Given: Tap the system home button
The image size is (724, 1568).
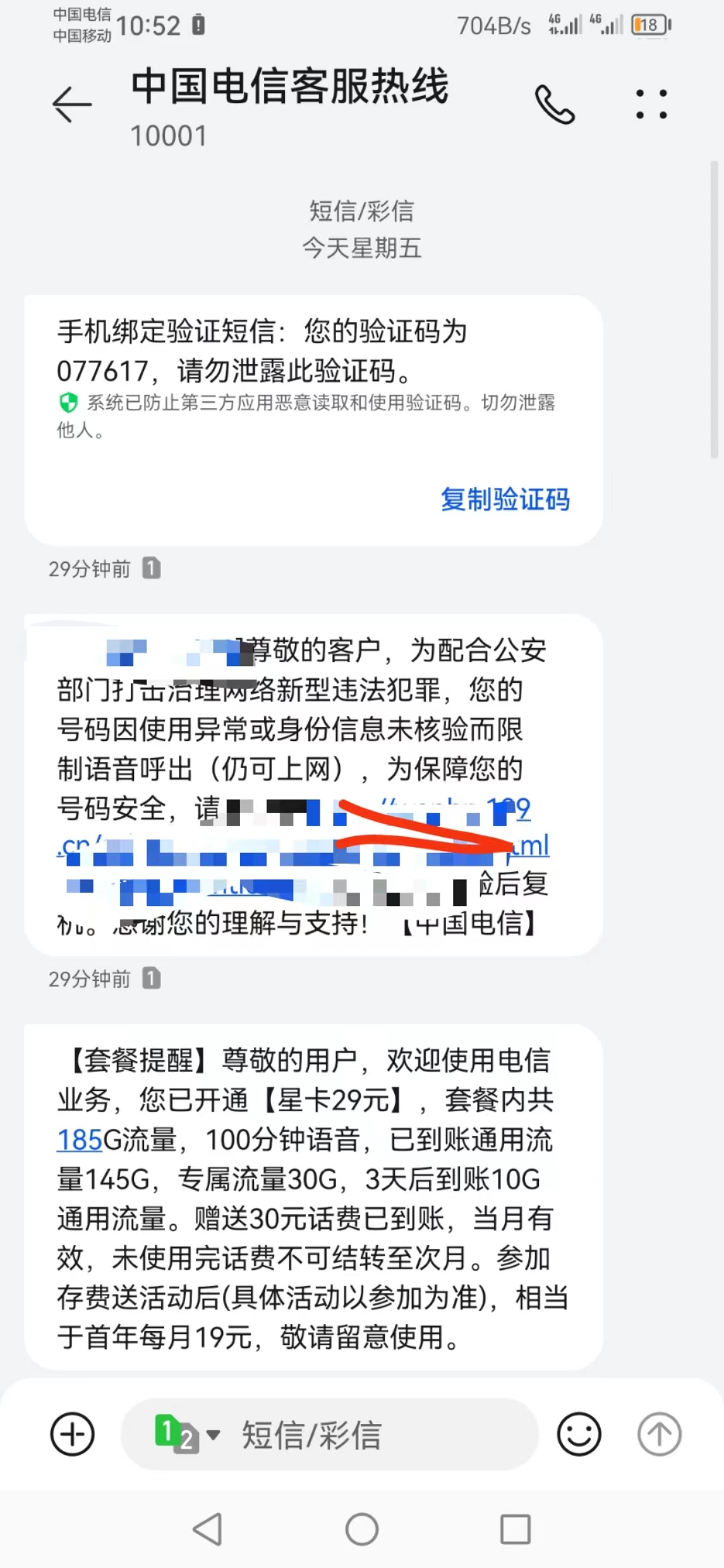Looking at the screenshot, I should pos(362,1530).
